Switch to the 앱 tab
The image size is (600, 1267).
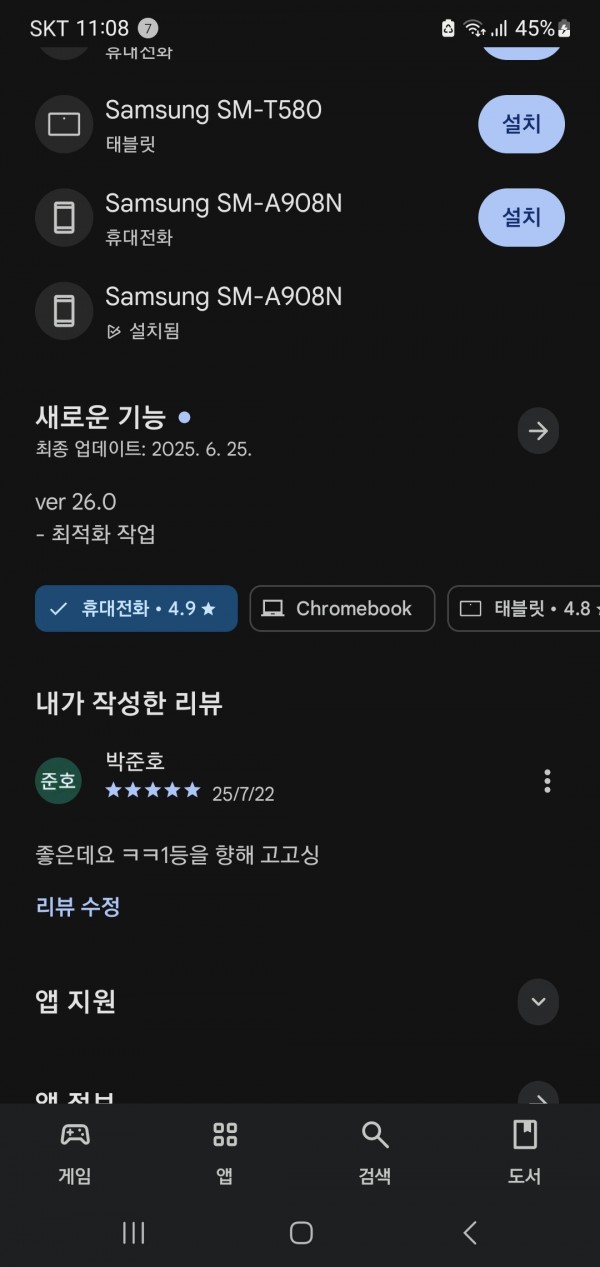point(225,1152)
